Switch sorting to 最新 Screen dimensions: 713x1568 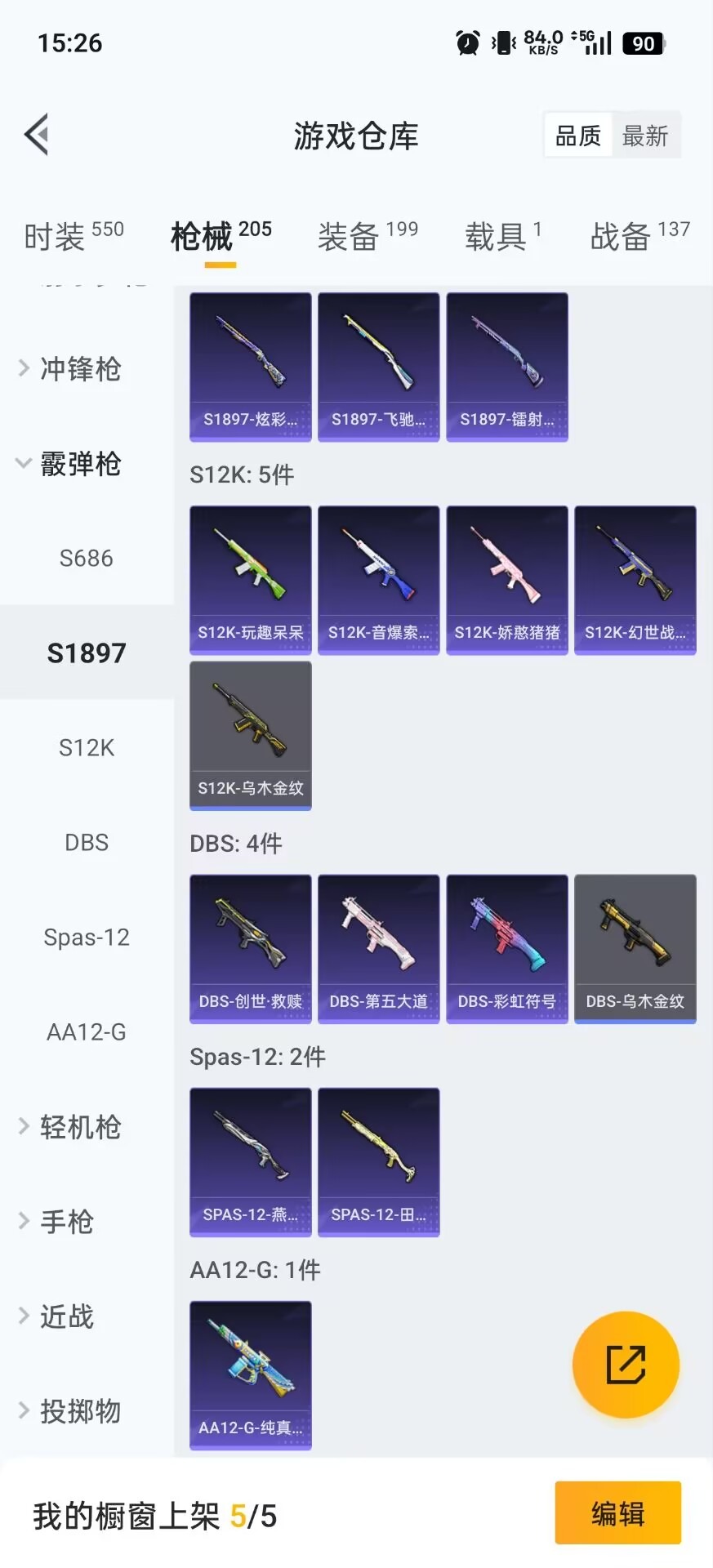click(646, 136)
